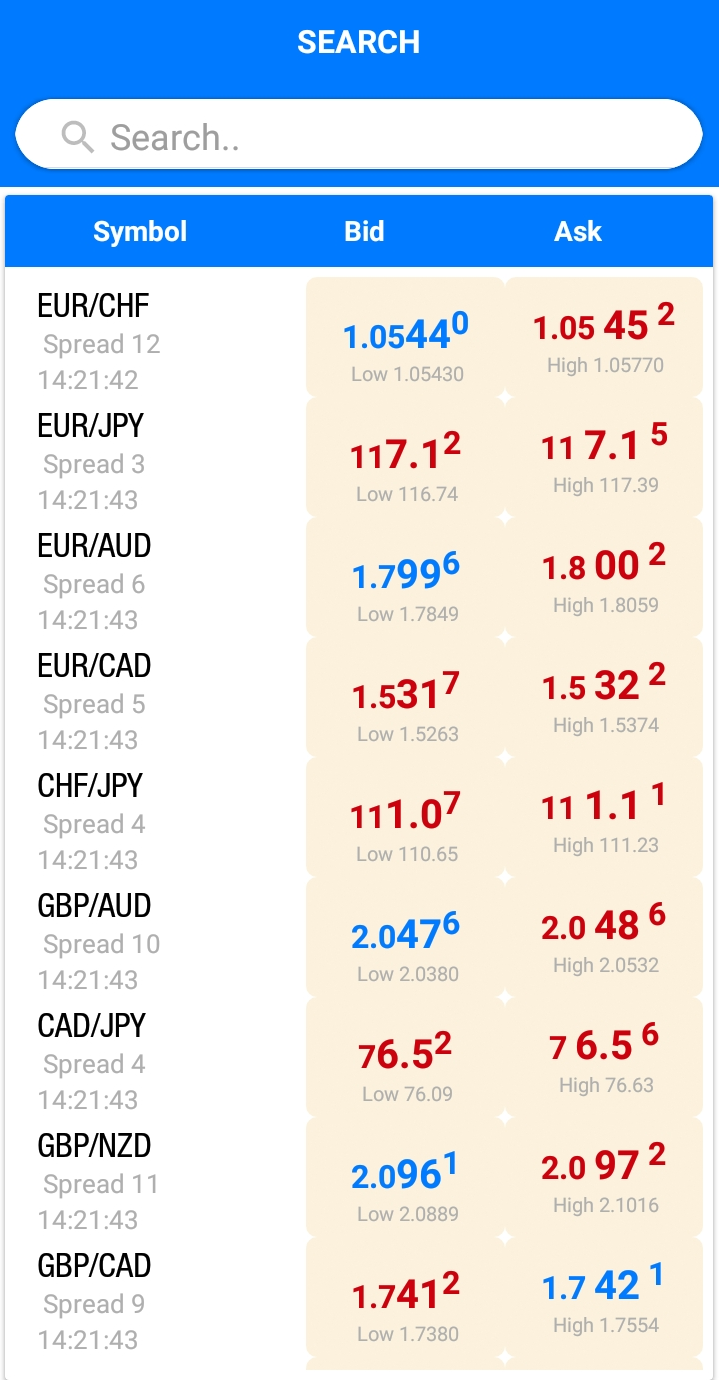This screenshot has height=1380, width=719.
Task: Tap the Search input field
Action: (359, 135)
